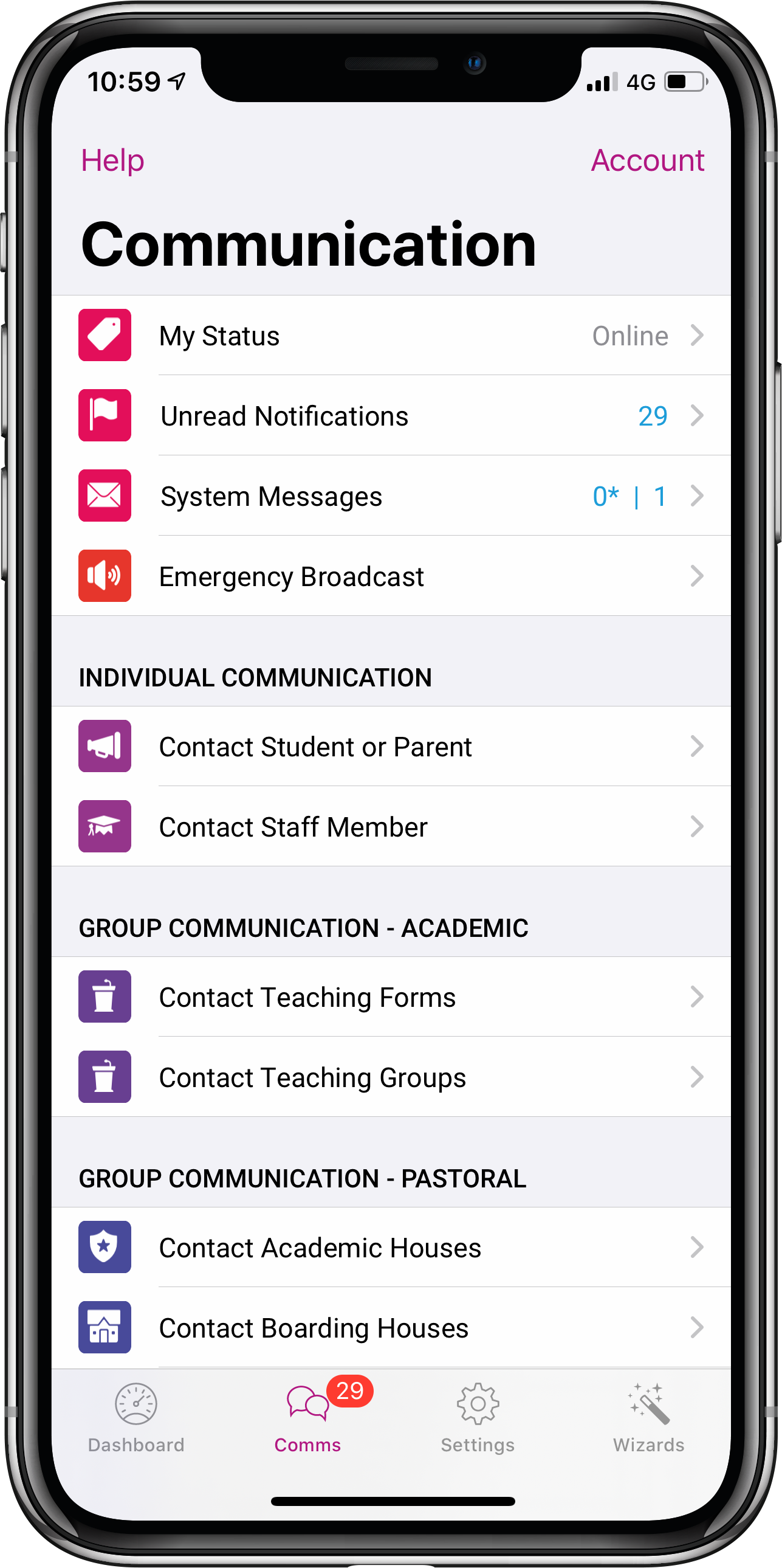Open Contact Teaching Groups
This screenshot has height=1568, width=782.
pos(391,1077)
